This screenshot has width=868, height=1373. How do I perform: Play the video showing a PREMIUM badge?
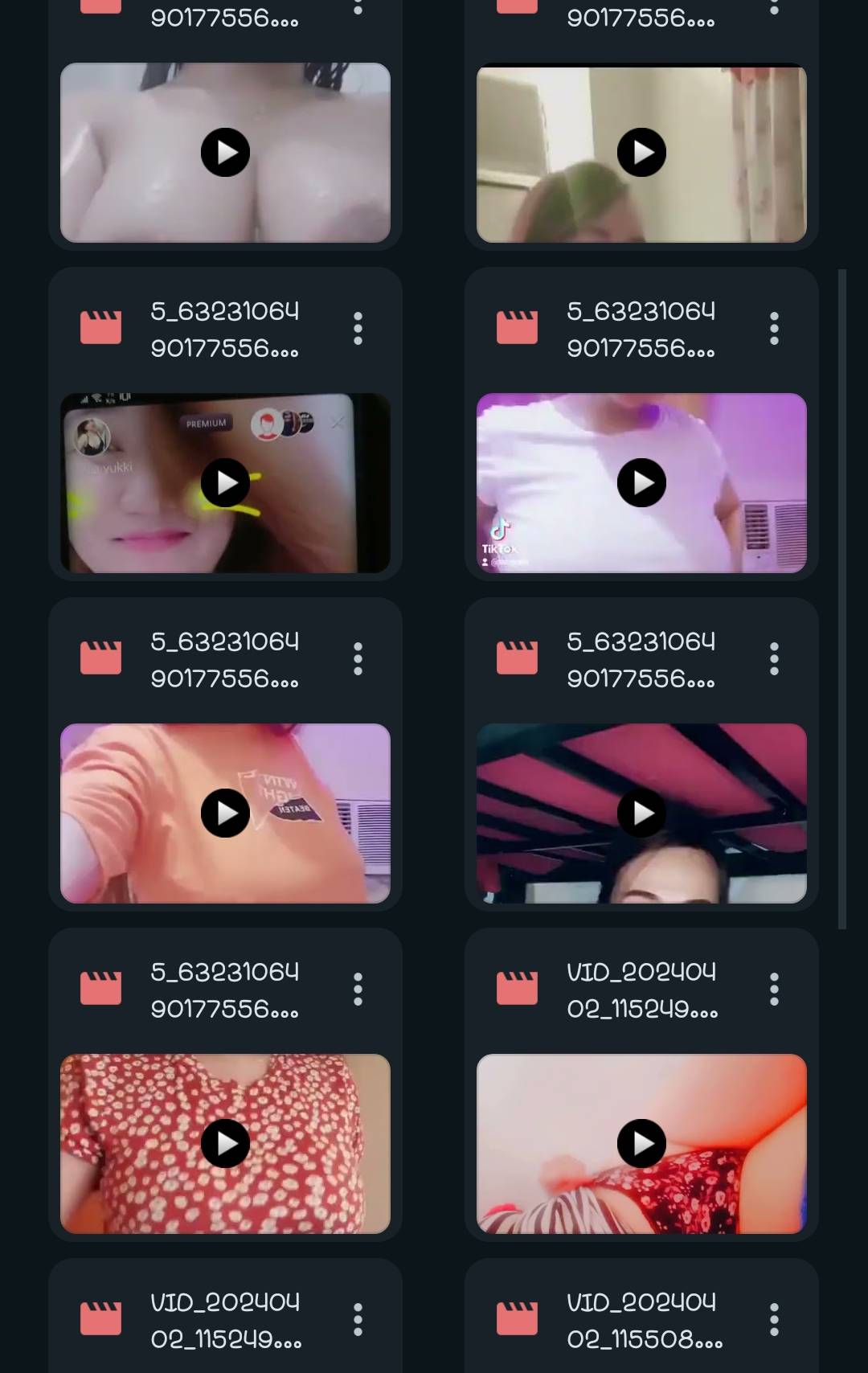(225, 483)
